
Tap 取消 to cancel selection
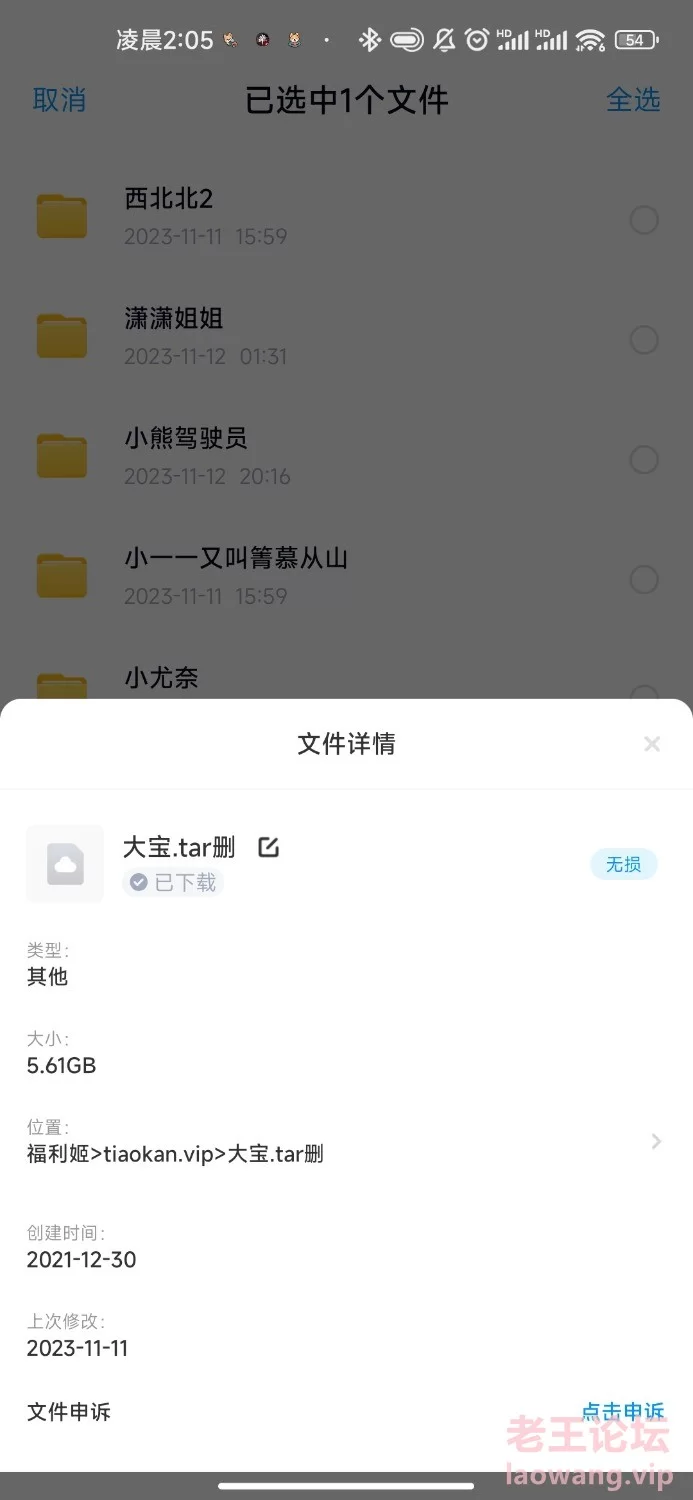tap(59, 100)
